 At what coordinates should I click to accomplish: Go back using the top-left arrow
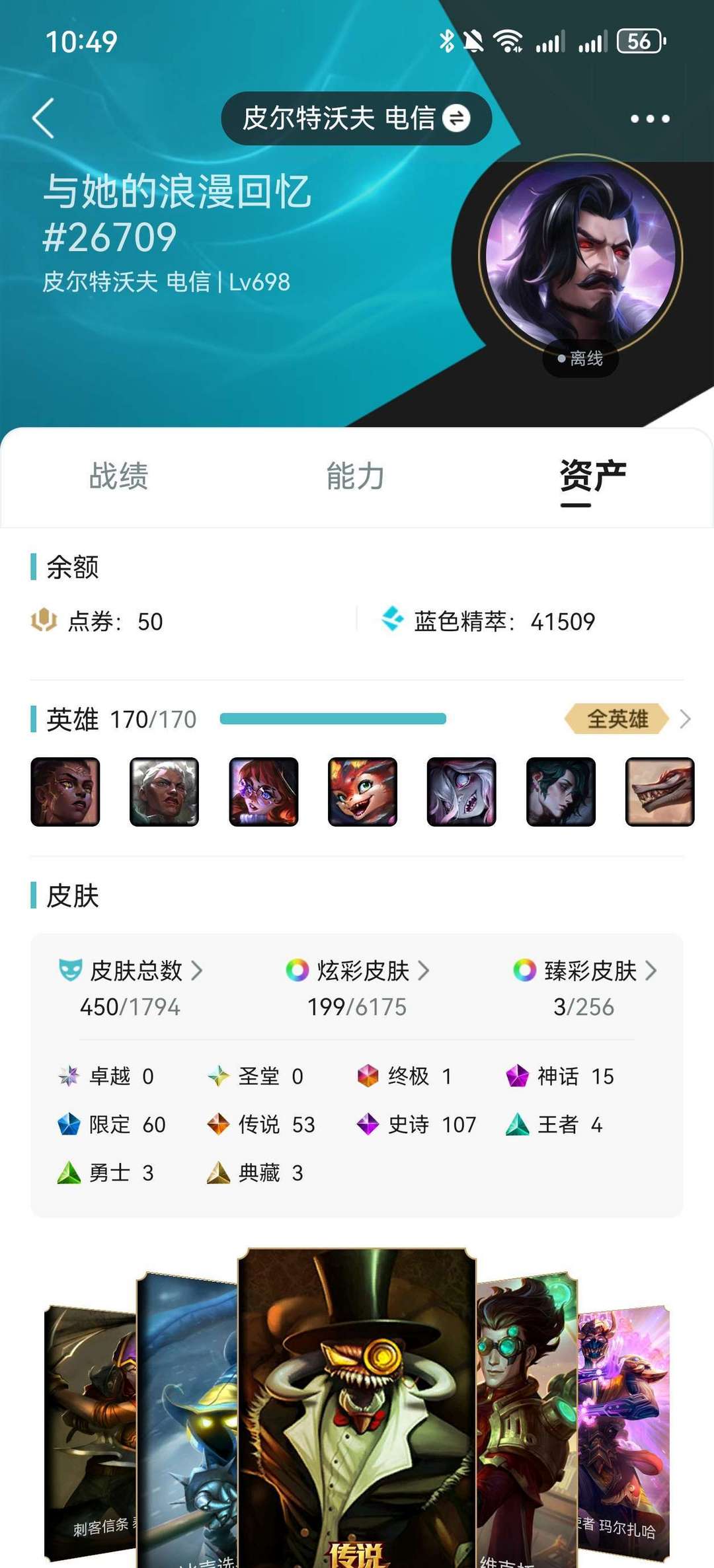44,118
